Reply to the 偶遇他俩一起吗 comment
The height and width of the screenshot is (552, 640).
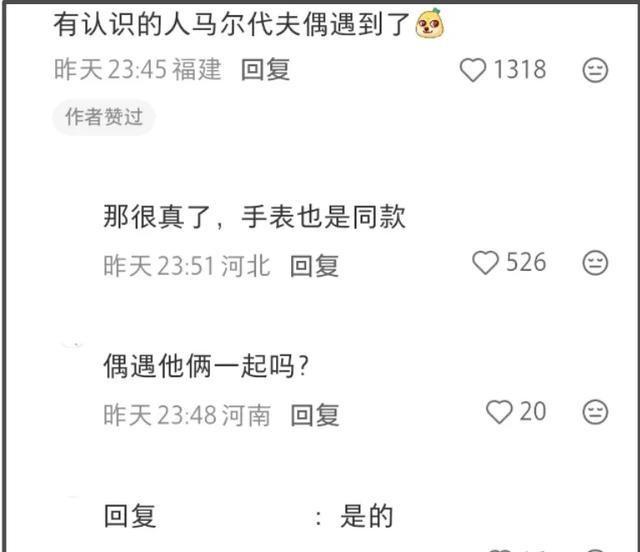tap(314, 414)
